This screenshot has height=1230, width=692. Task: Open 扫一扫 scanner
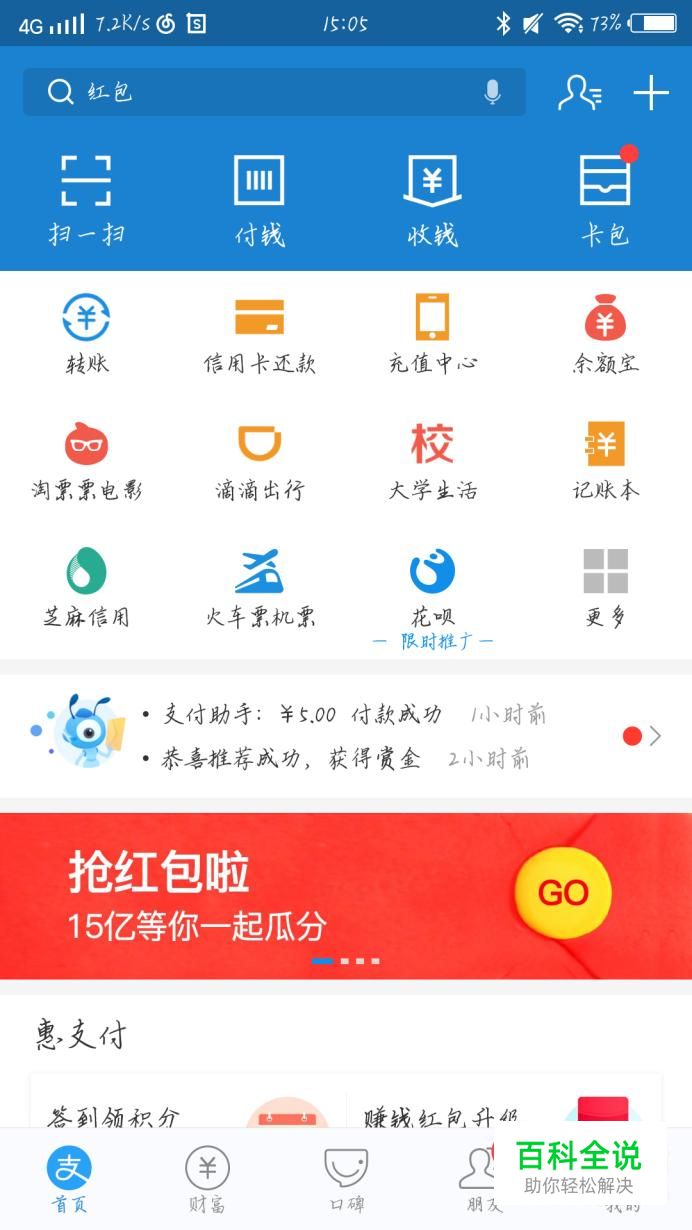coord(86,198)
